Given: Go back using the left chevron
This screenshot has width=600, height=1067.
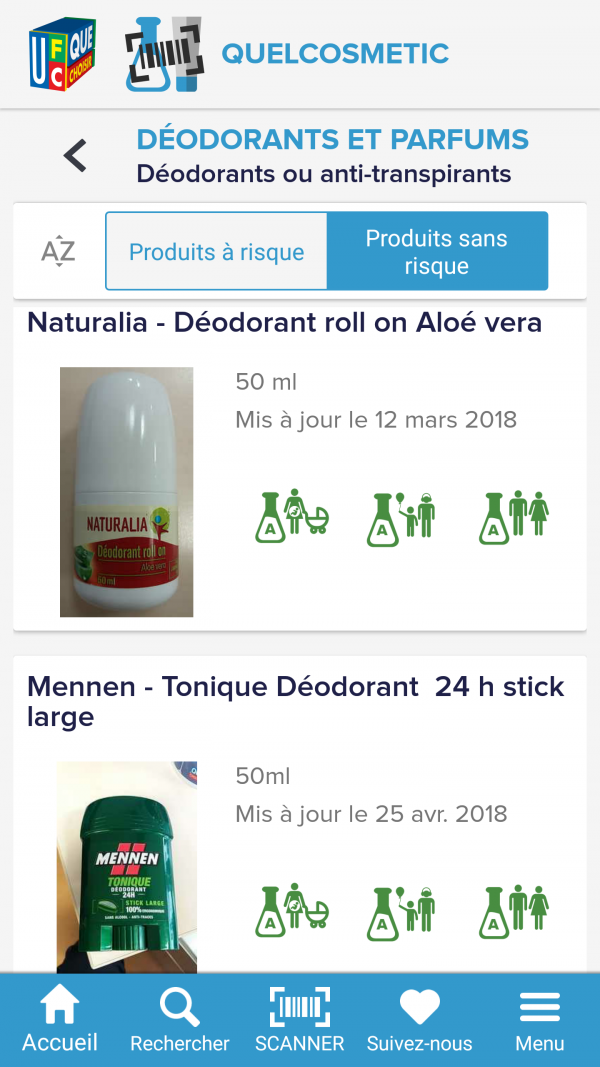Looking at the screenshot, I should (x=76, y=156).
